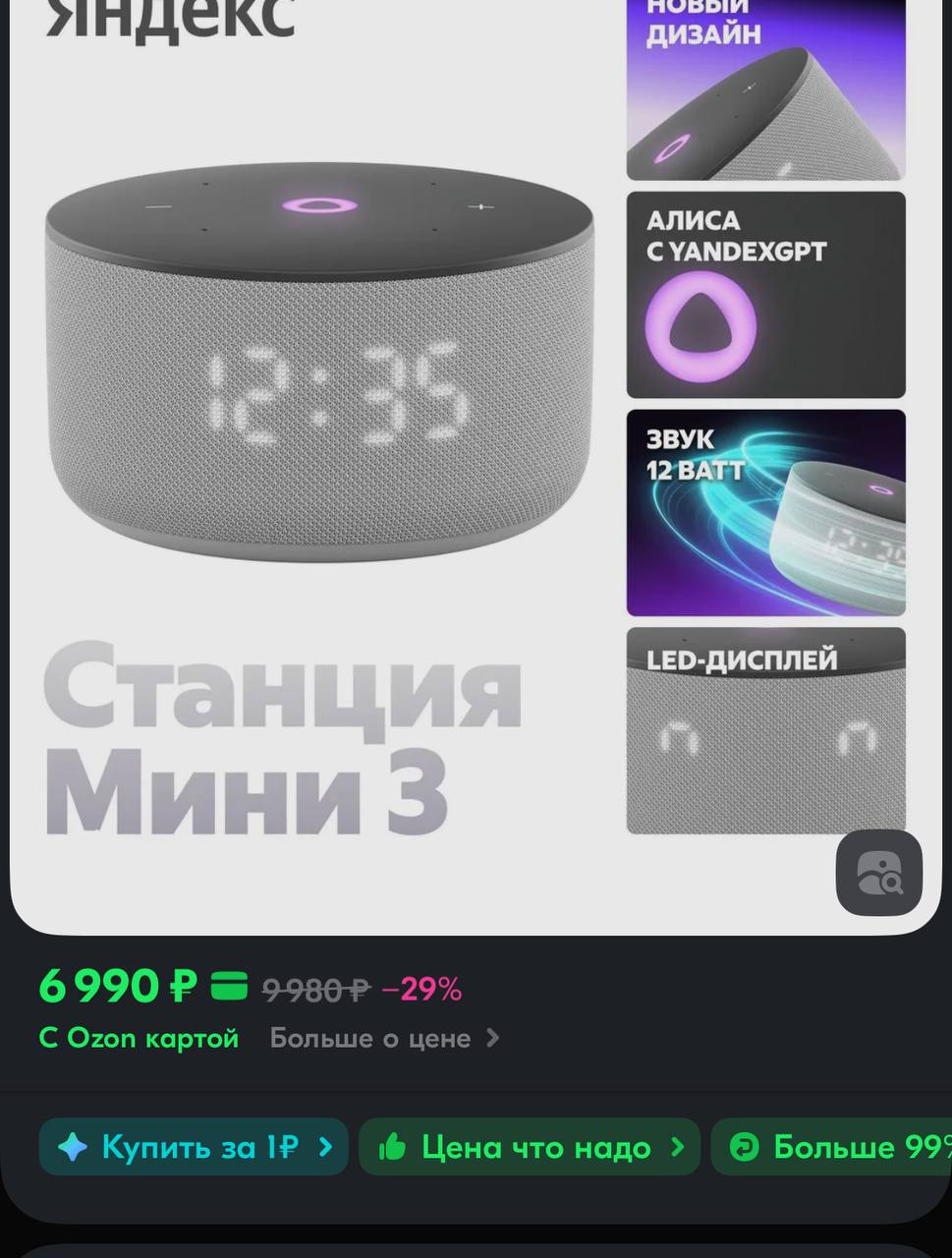The image size is (952, 1258).
Task: Open the Цена что надо chip
Action: pyautogui.click(x=529, y=1147)
